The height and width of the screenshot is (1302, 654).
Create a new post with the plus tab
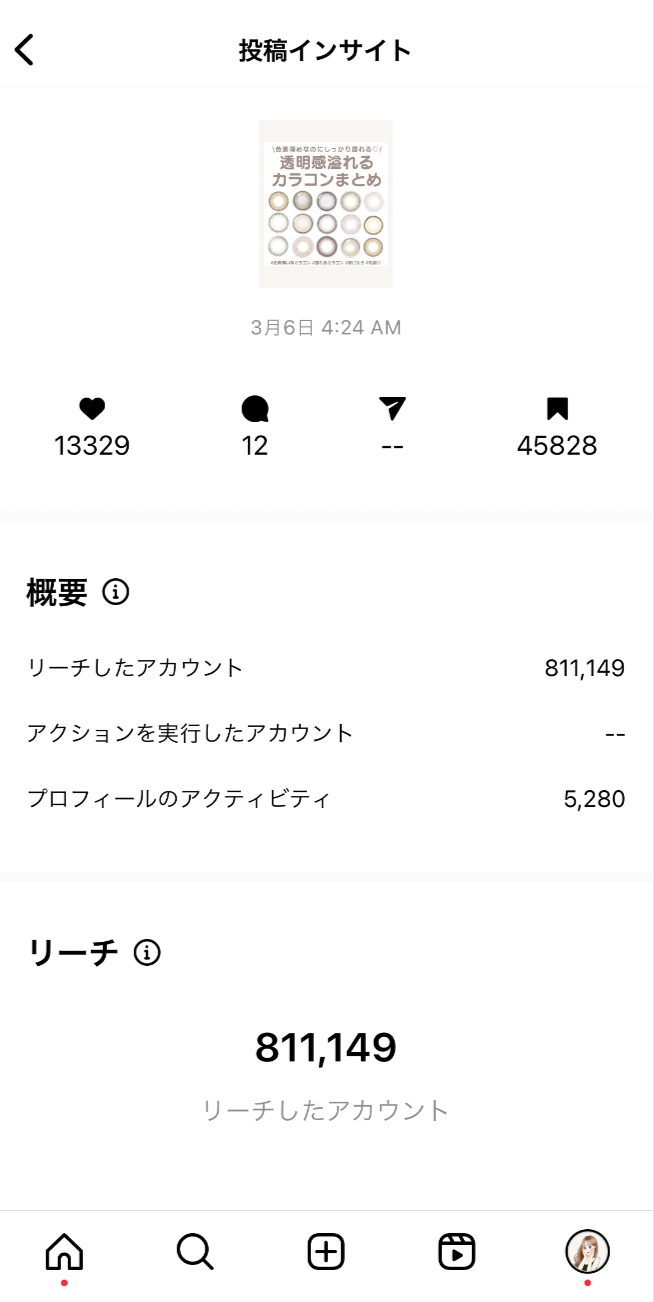point(326,1251)
